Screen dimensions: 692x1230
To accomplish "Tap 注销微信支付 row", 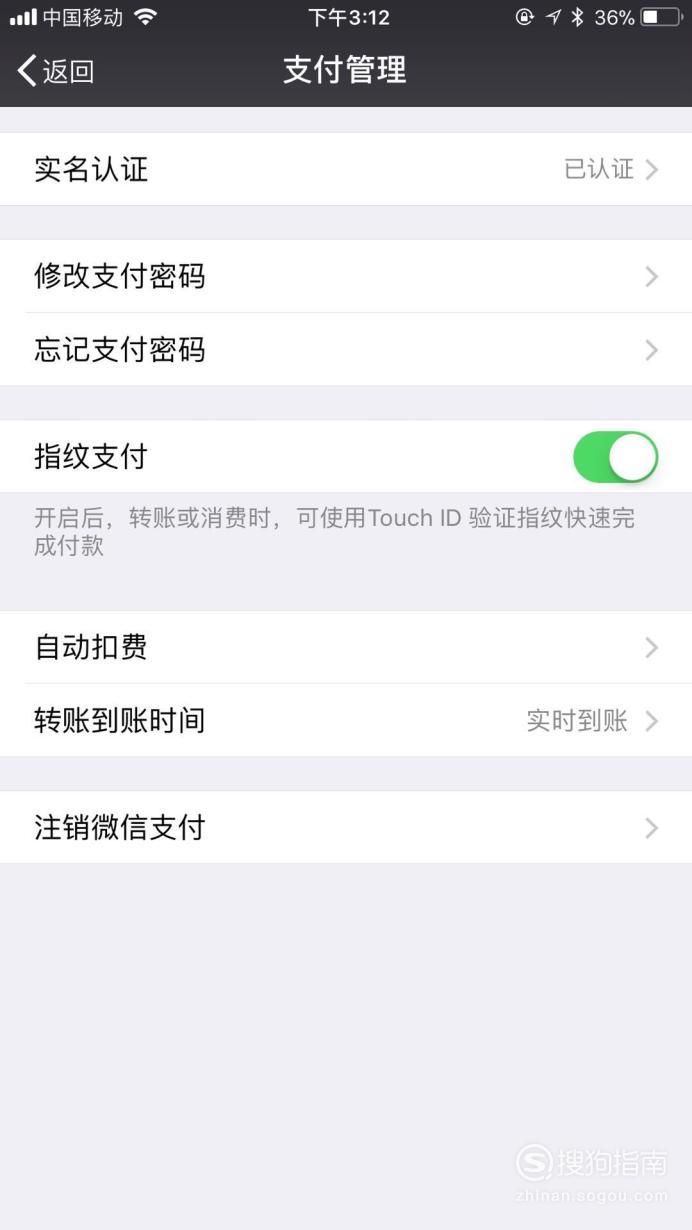I will tap(346, 827).
